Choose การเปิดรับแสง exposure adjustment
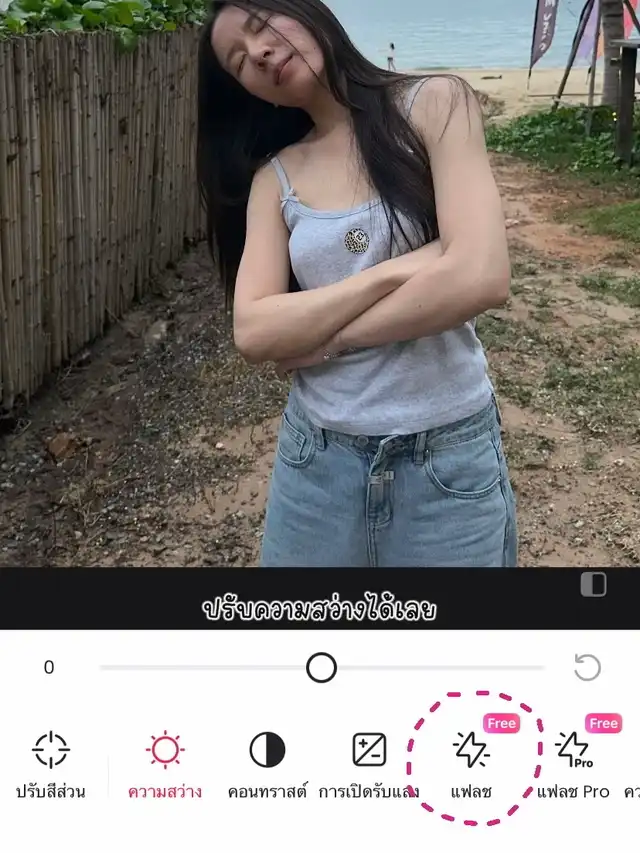The image size is (640, 853). click(369, 765)
